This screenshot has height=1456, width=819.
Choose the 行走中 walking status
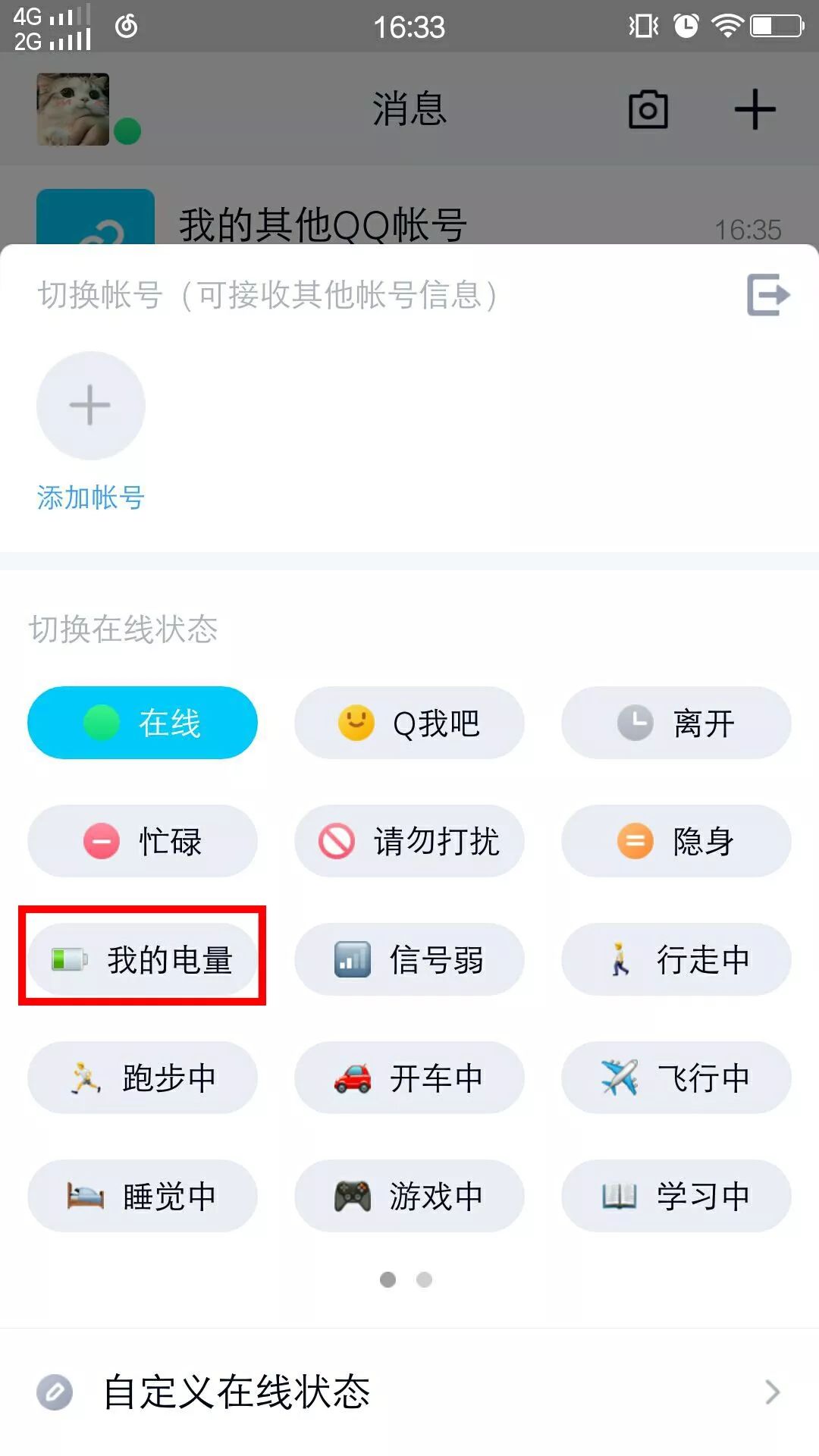(676, 959)
